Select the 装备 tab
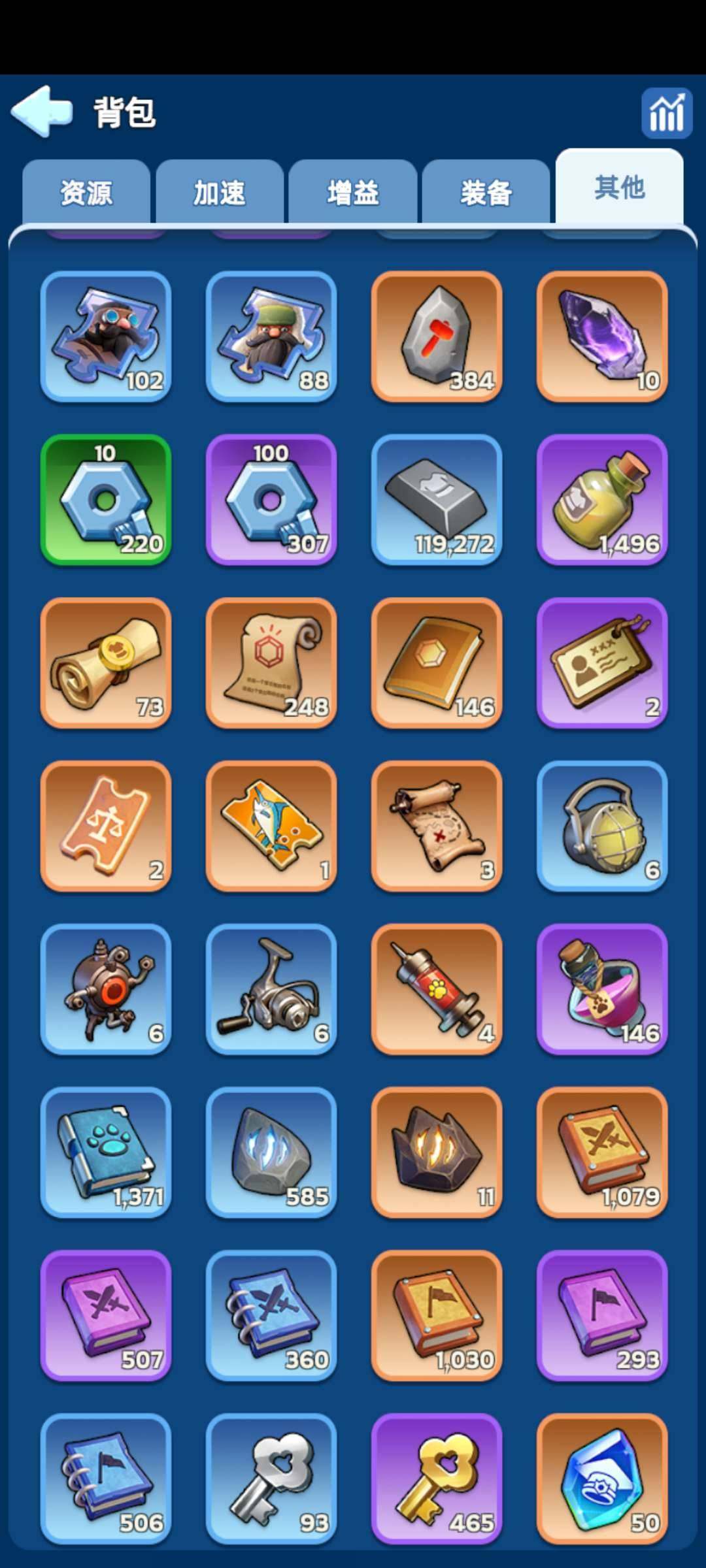This screenshot has width=706, height=1568. point(486,193)
